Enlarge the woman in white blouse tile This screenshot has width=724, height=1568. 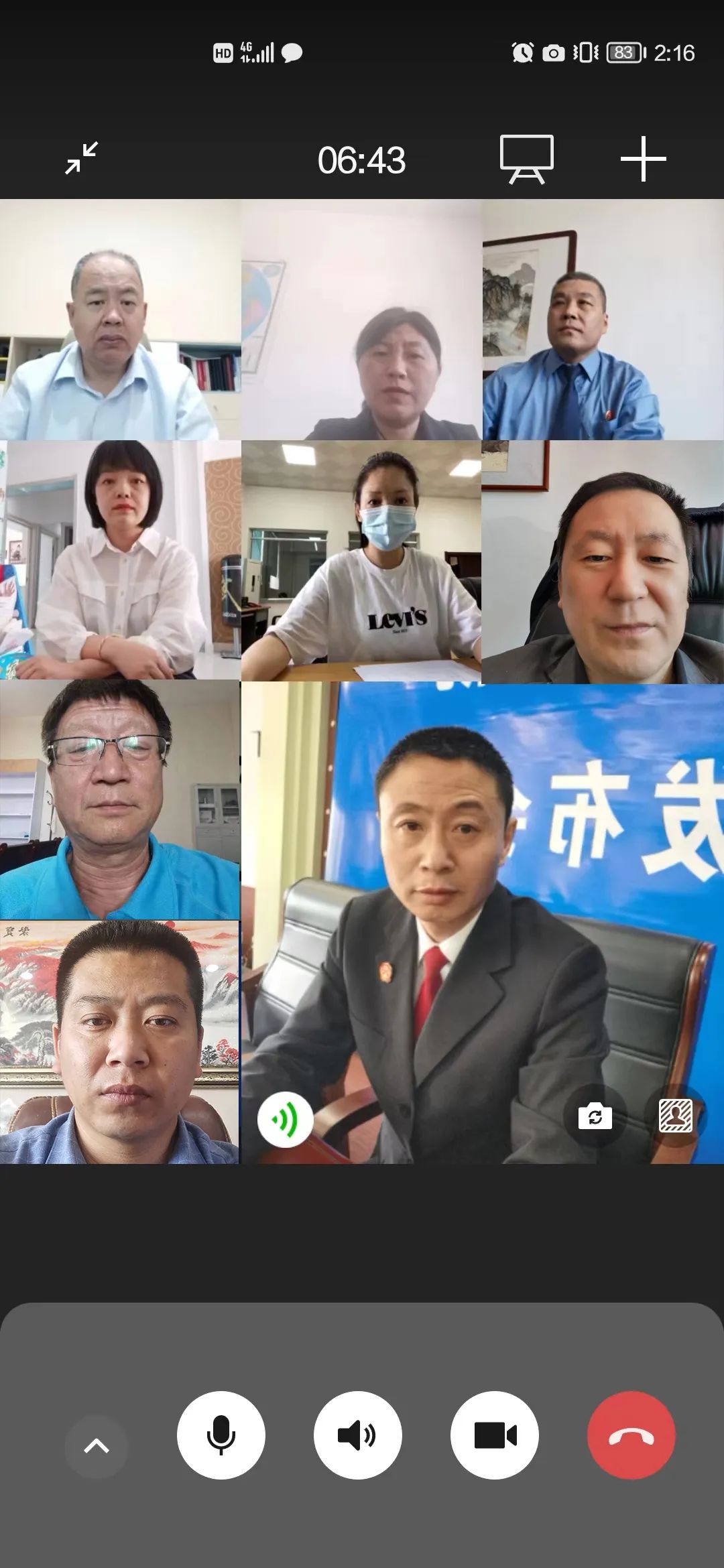tap(120, 560)
